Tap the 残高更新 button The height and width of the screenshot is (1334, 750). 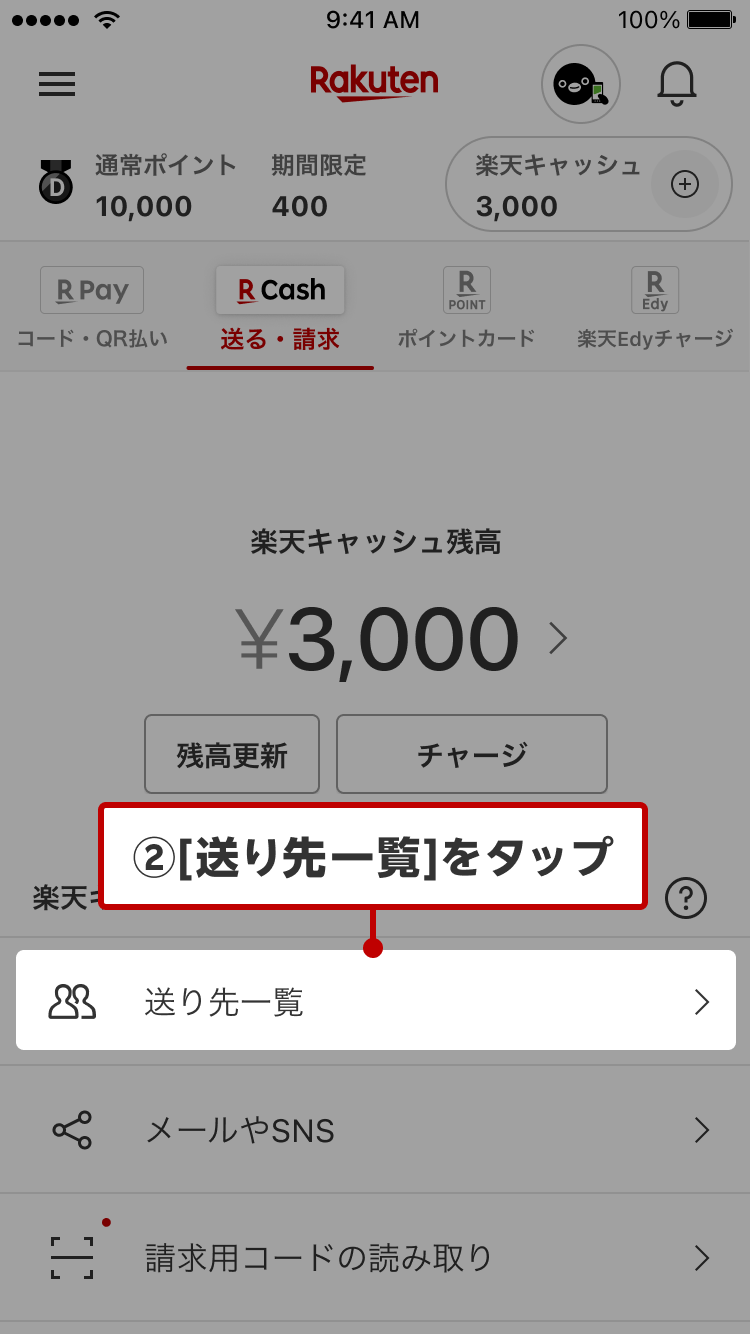[231, 754]
